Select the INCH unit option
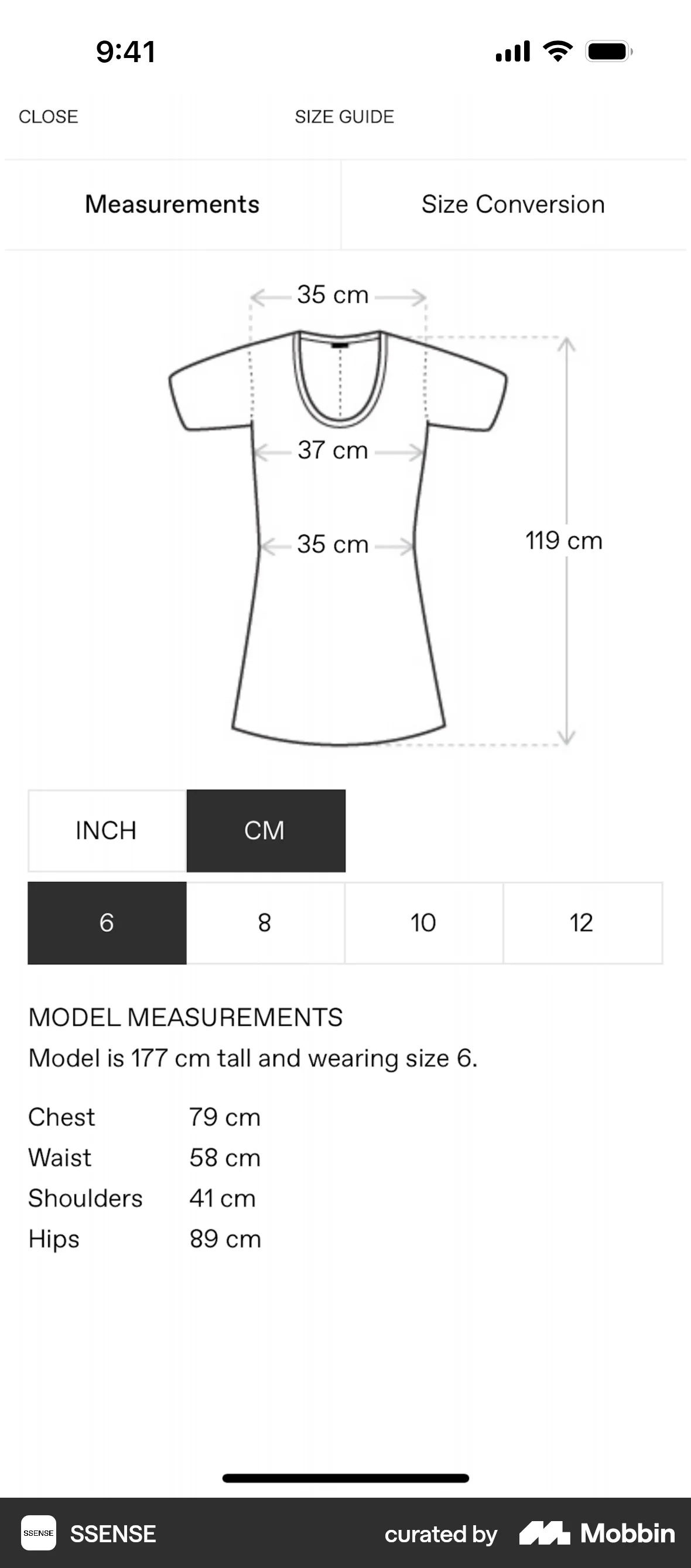The width and height of the screenshot is (691, 1568). tap(106, 830)
